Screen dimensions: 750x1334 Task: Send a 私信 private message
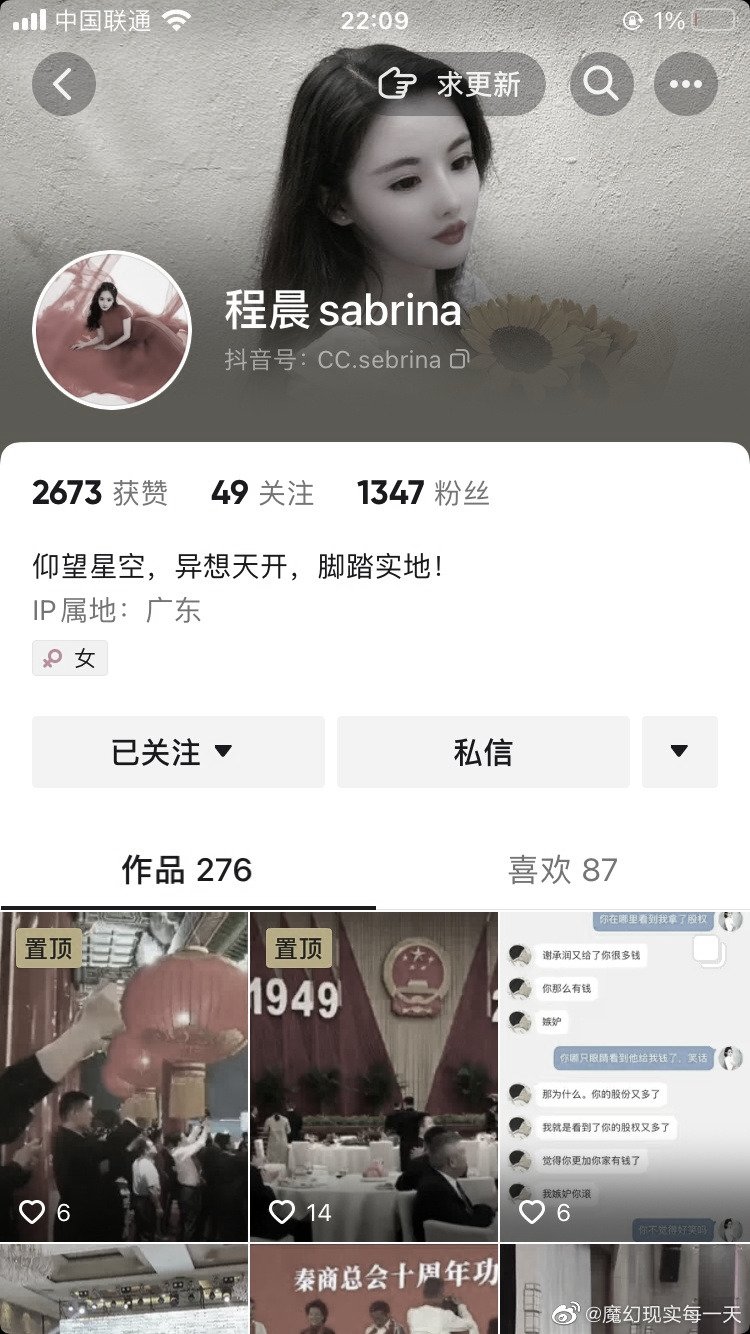pos(483,752)
